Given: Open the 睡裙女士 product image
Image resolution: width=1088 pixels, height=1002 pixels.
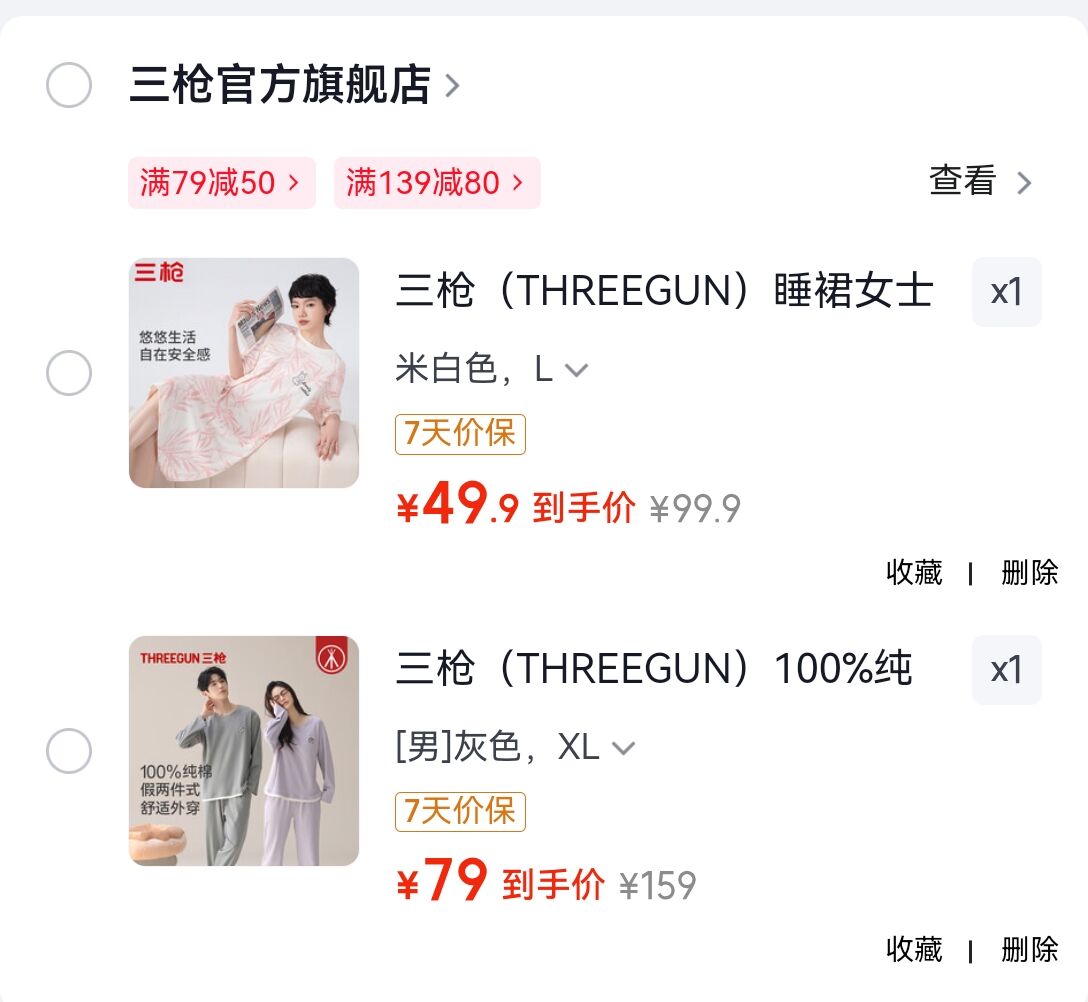Looking at the screenshot, I should (x=244, y=373).
